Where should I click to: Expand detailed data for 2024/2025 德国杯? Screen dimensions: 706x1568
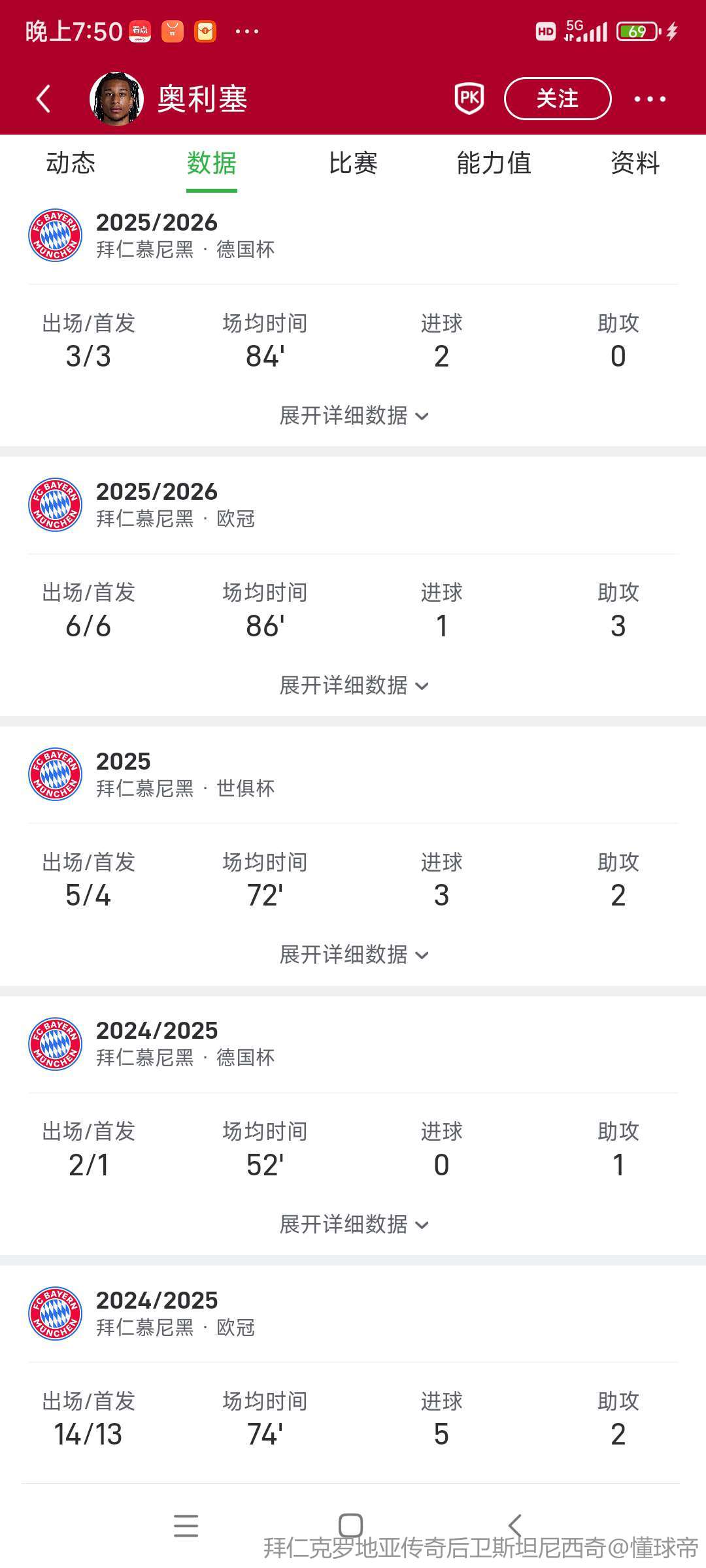pos(353,1224)
